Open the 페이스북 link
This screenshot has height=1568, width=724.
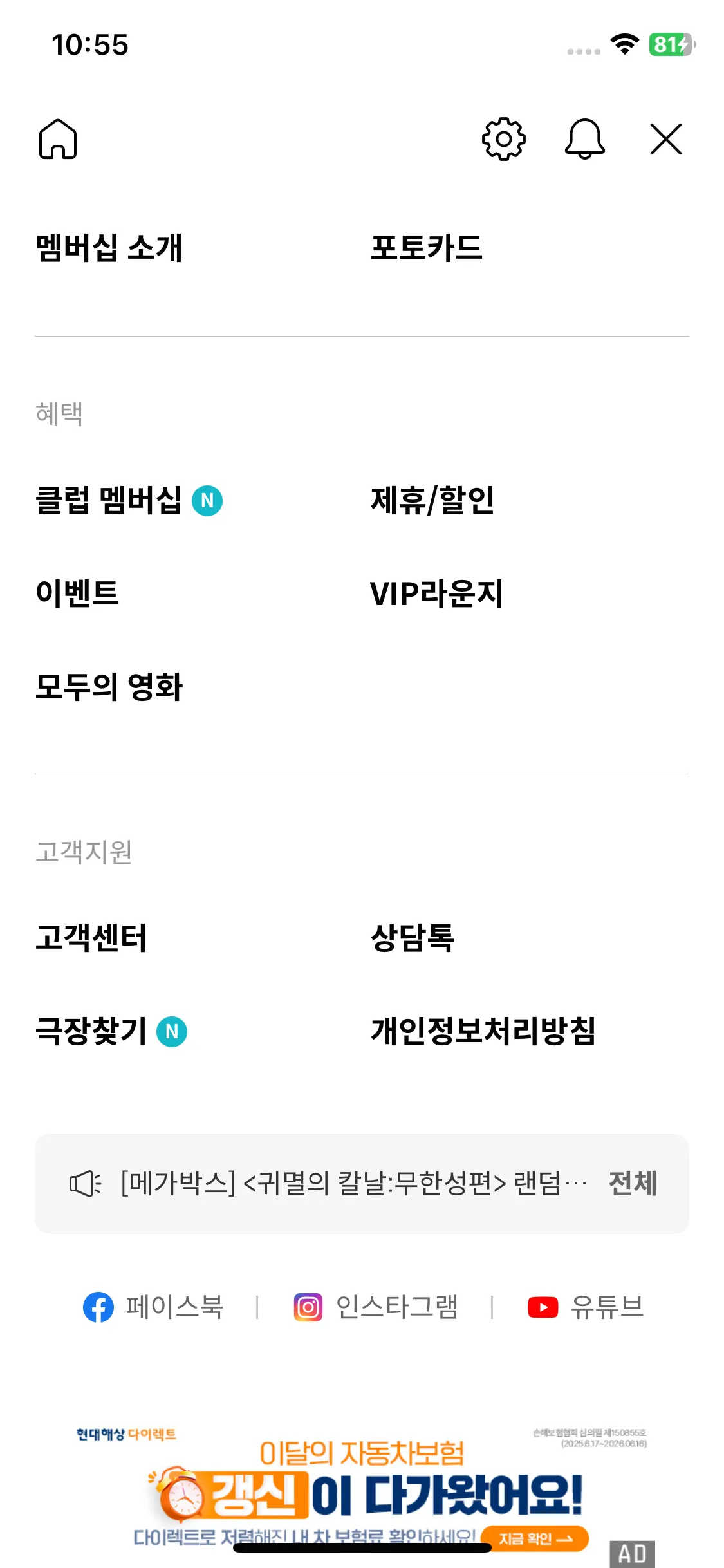pos(154,1307)
